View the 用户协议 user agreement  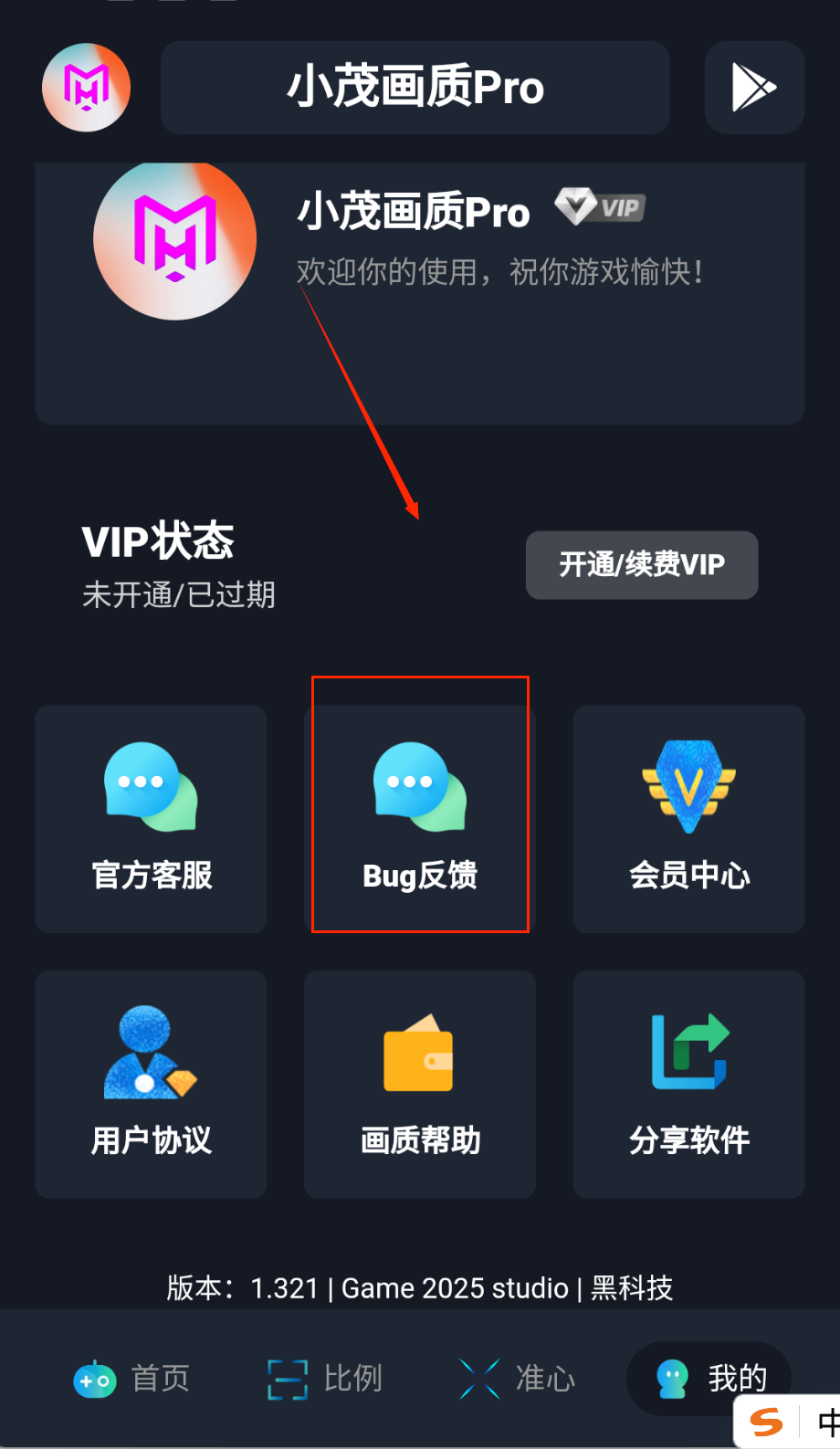tap(151, 1084)
